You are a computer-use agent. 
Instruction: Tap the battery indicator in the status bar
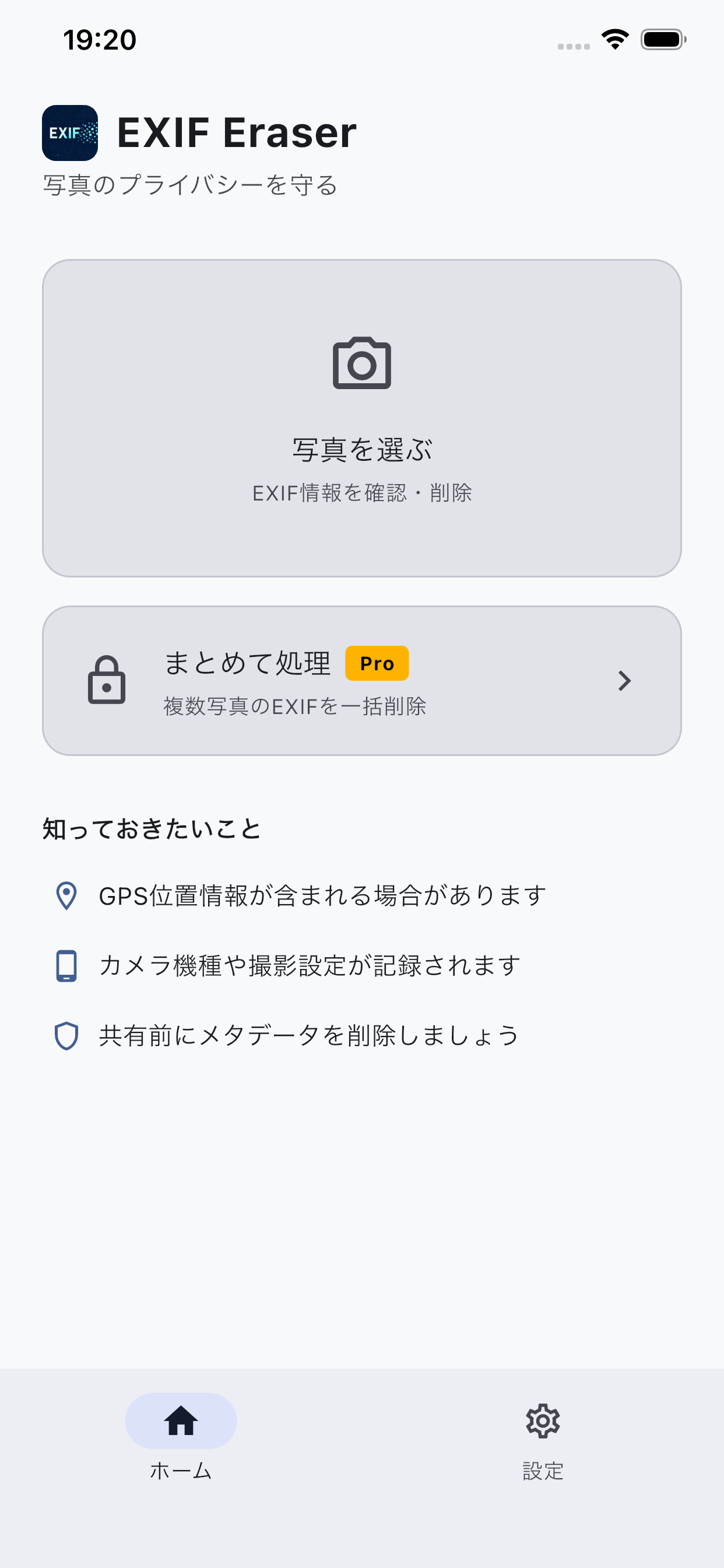pos(663,40)
